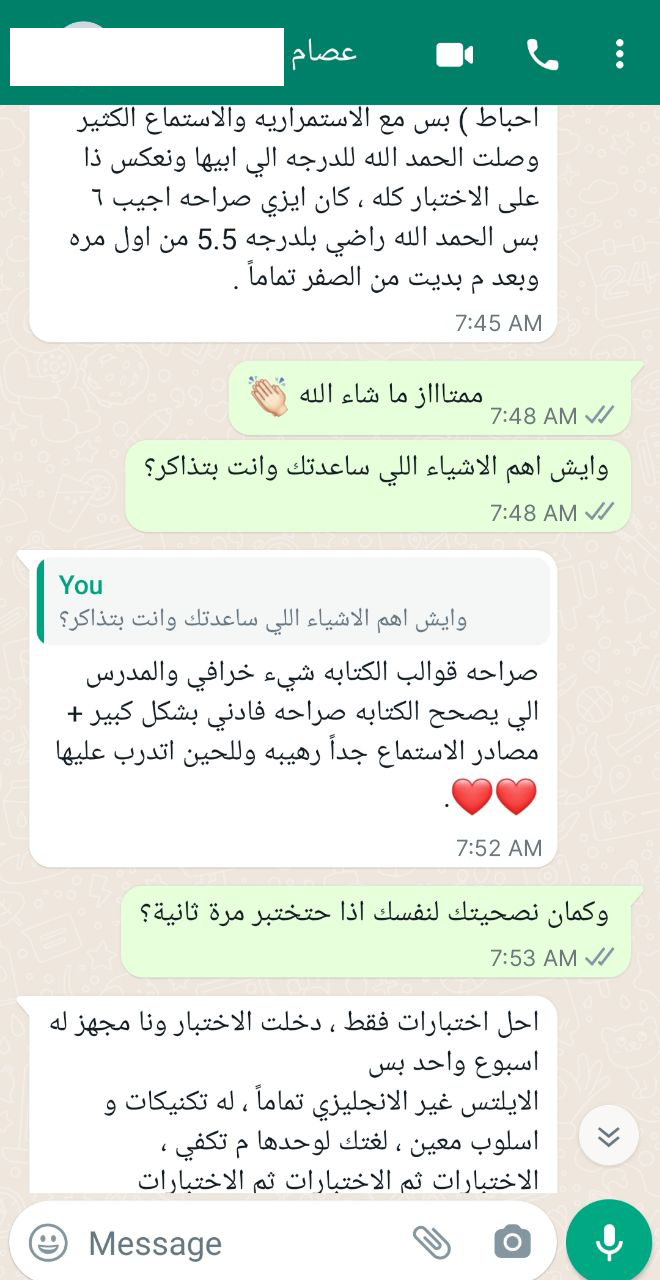Record a voice message with the microphone
Viewport: 660px width, 1280px height.
click(608, 1243)
